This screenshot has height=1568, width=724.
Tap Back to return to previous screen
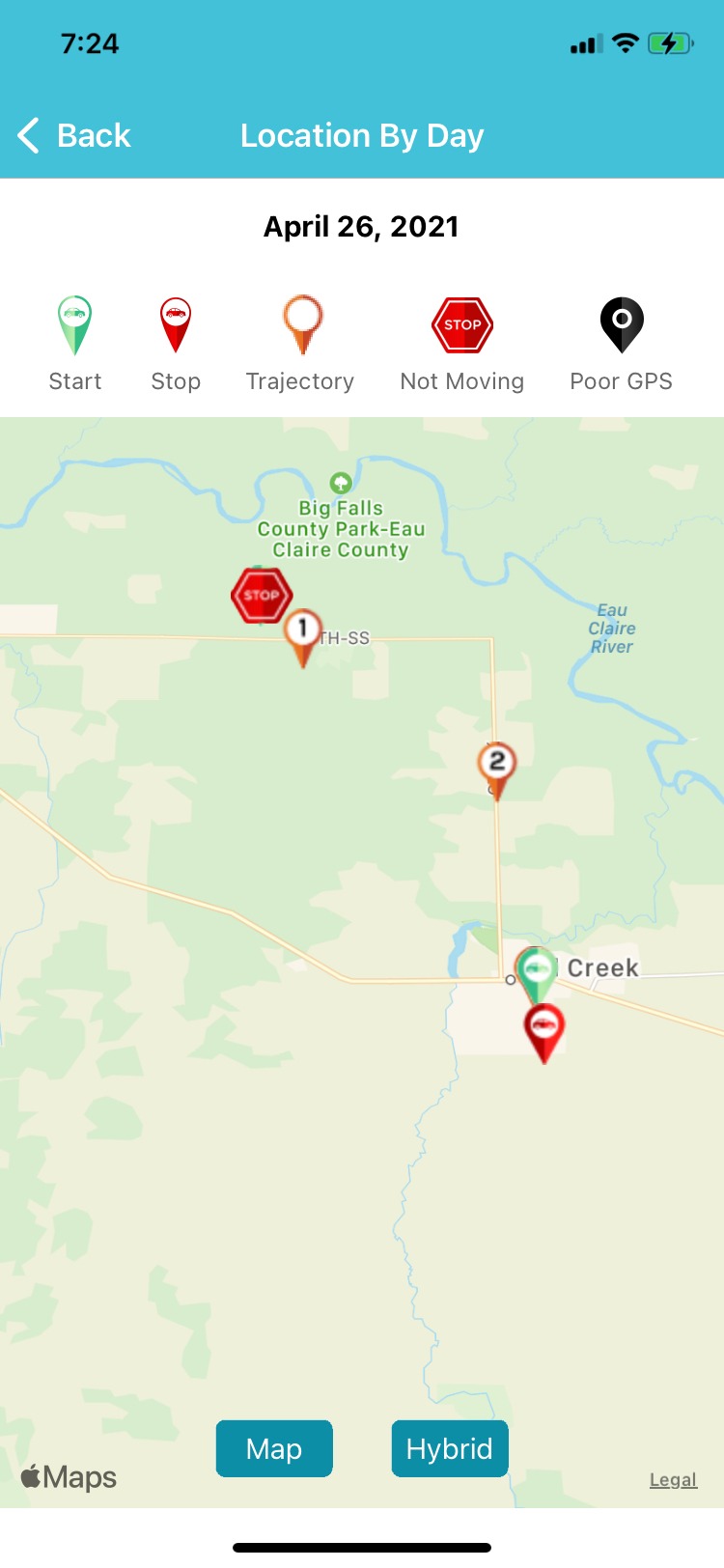pyautogui.click(x=72, y=135)
